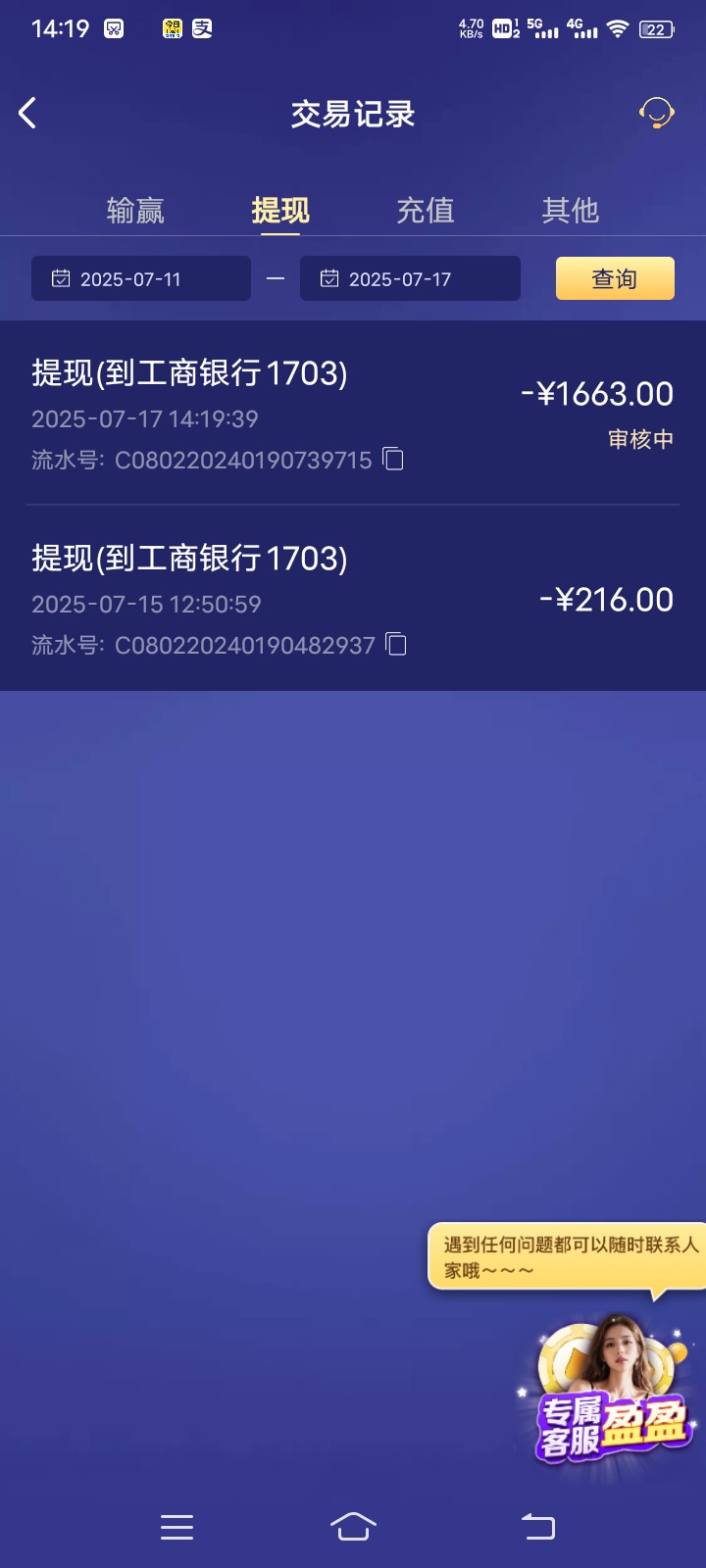Copy serial number ending 739715
Viewport: 706px width, 1568px height.
(x=393, y=459)
